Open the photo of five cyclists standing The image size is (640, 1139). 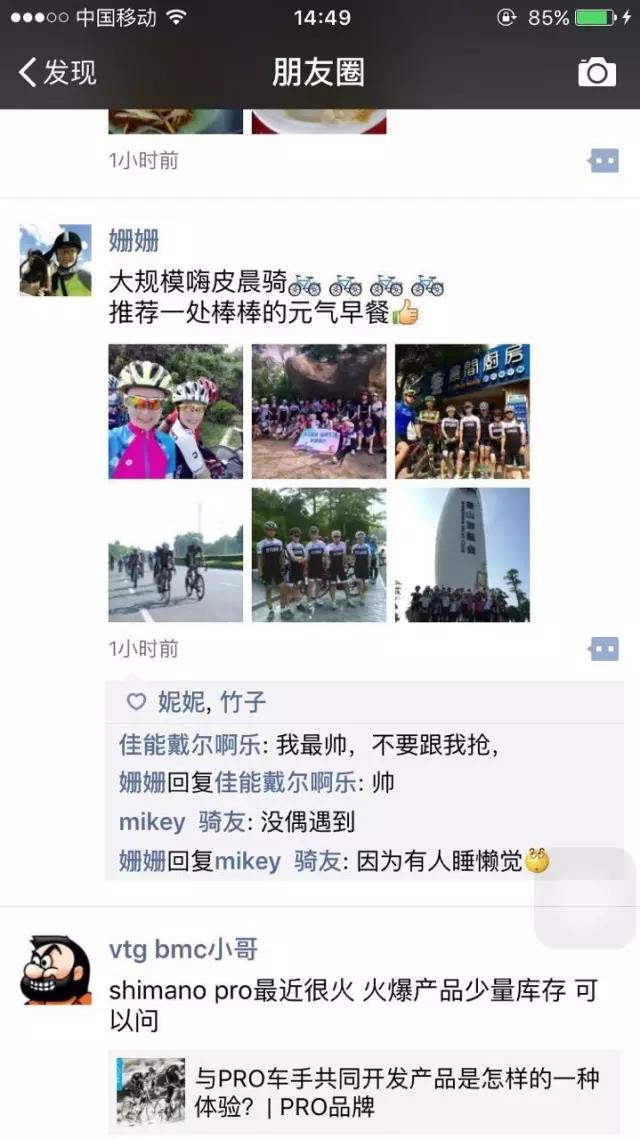(x=319, y=554)
